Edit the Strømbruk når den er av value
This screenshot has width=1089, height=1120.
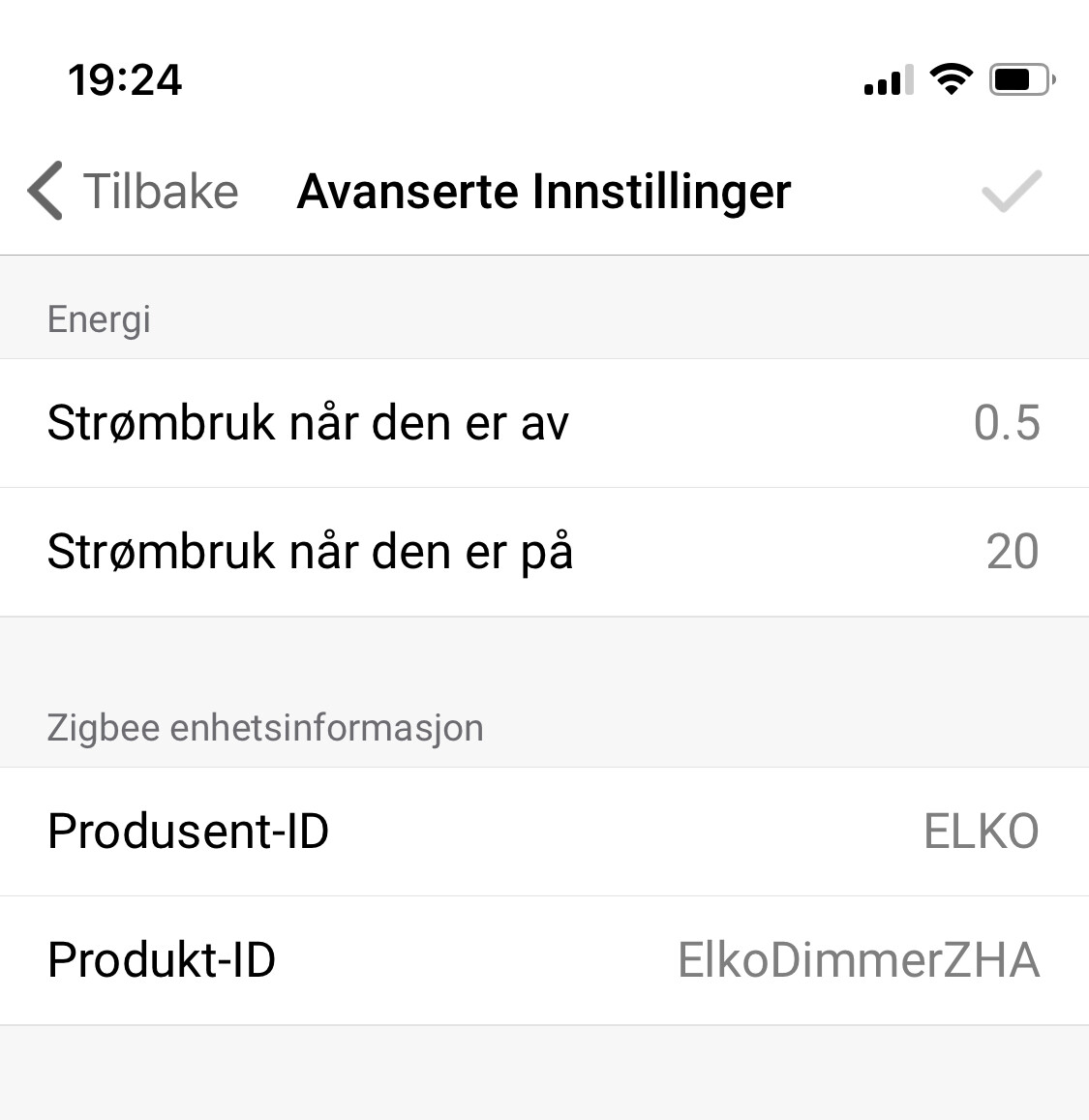1006,423
